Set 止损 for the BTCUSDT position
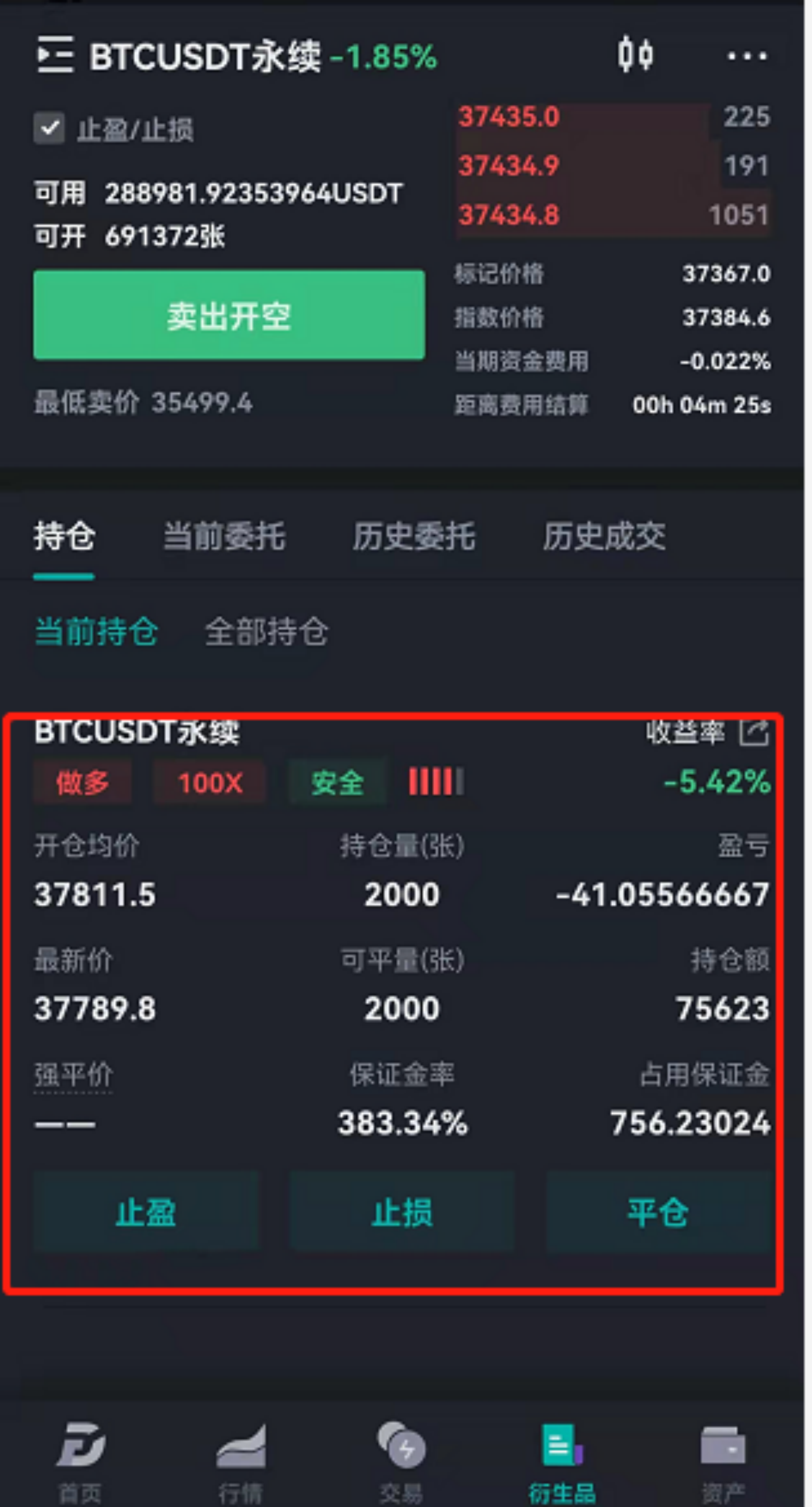 402,1212
